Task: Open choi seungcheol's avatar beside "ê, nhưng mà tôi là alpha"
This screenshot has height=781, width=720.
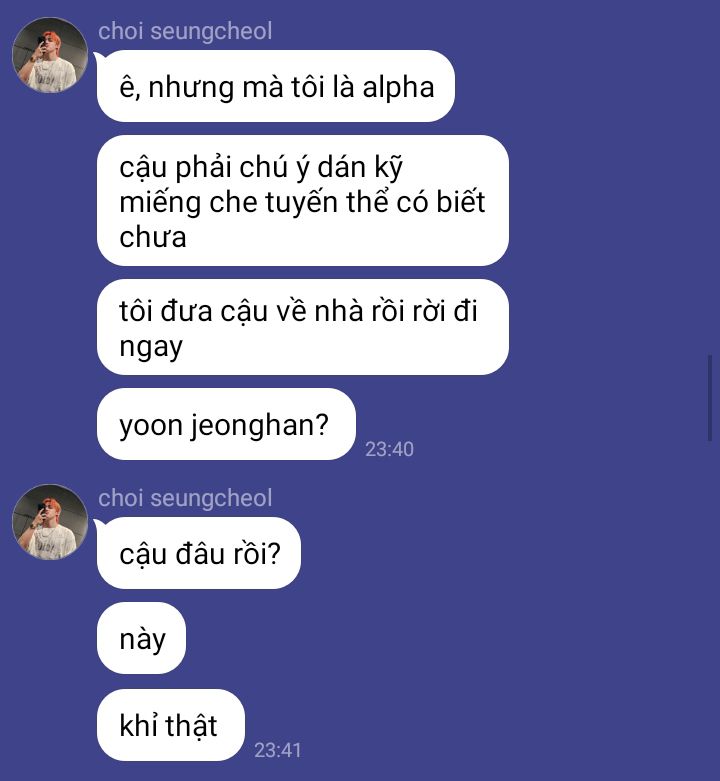Action: (x=50, y=56)
